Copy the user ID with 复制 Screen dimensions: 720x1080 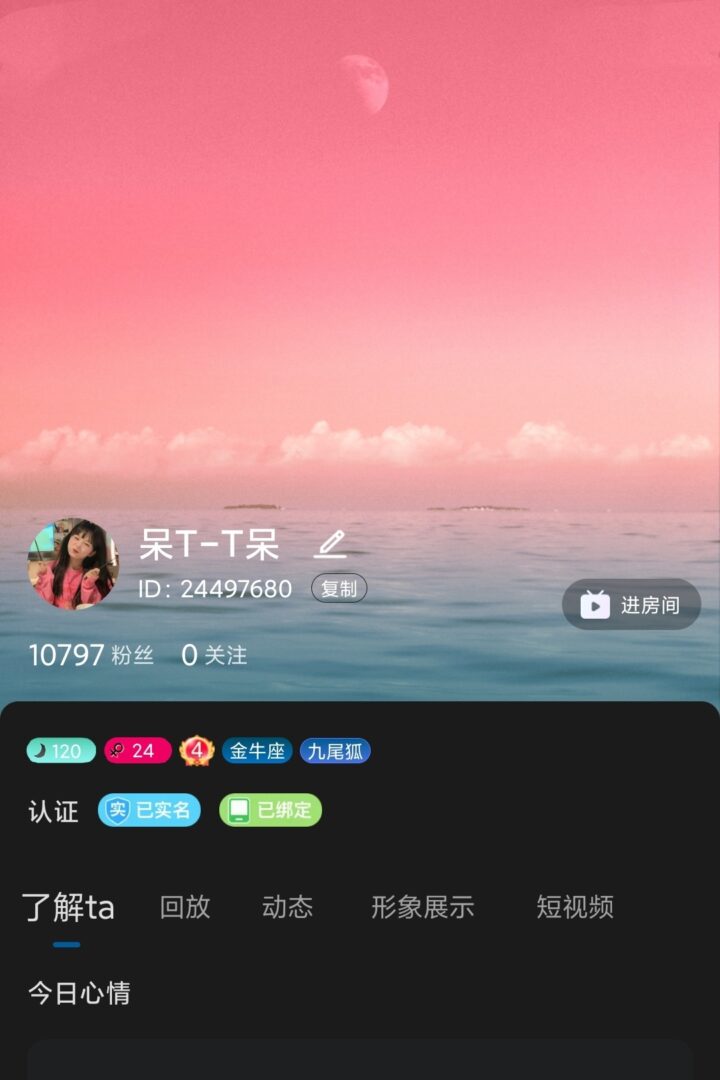(339, 589)
